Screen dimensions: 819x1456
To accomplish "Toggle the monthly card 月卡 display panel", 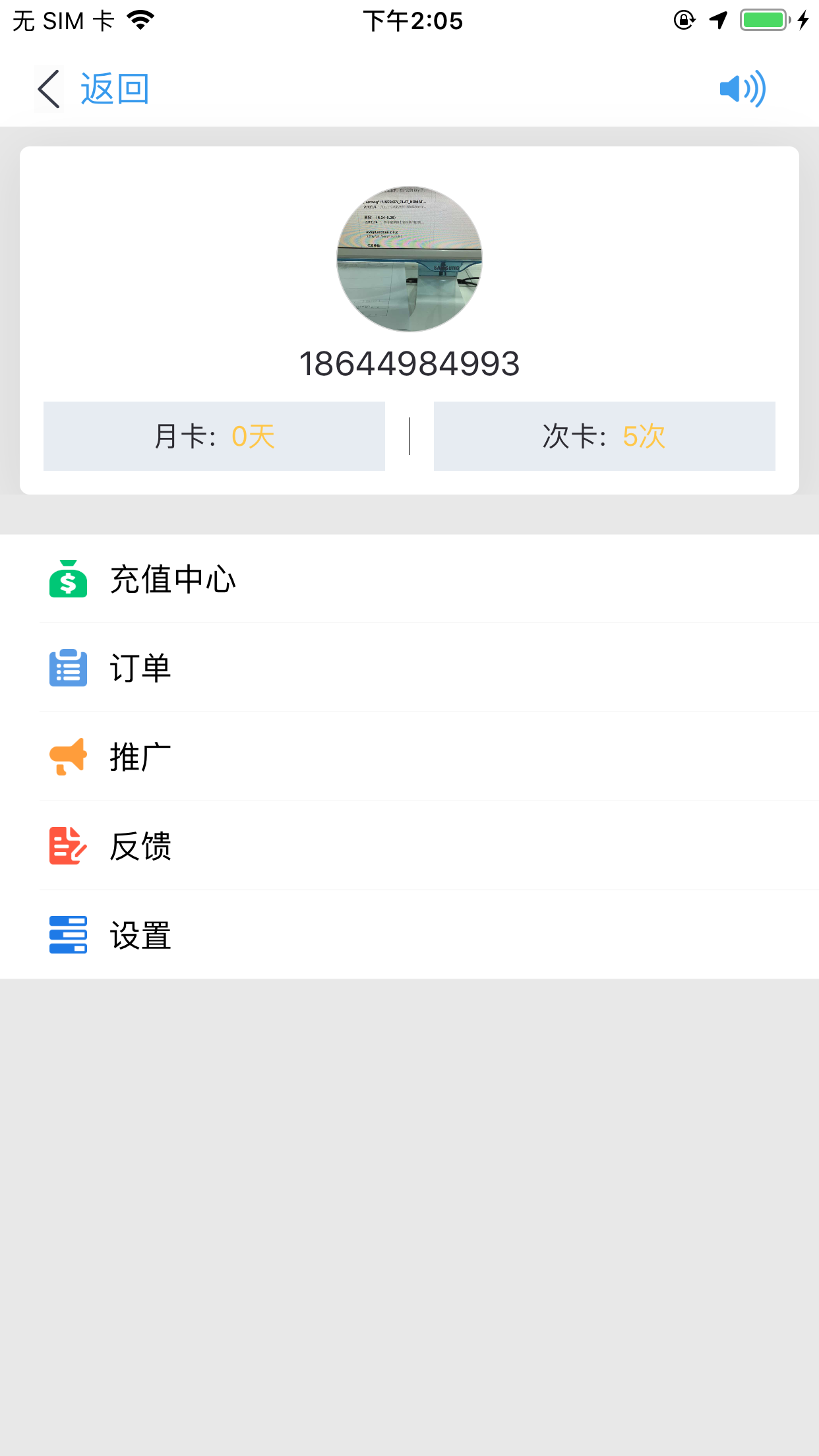I will (x=212, y=436).
